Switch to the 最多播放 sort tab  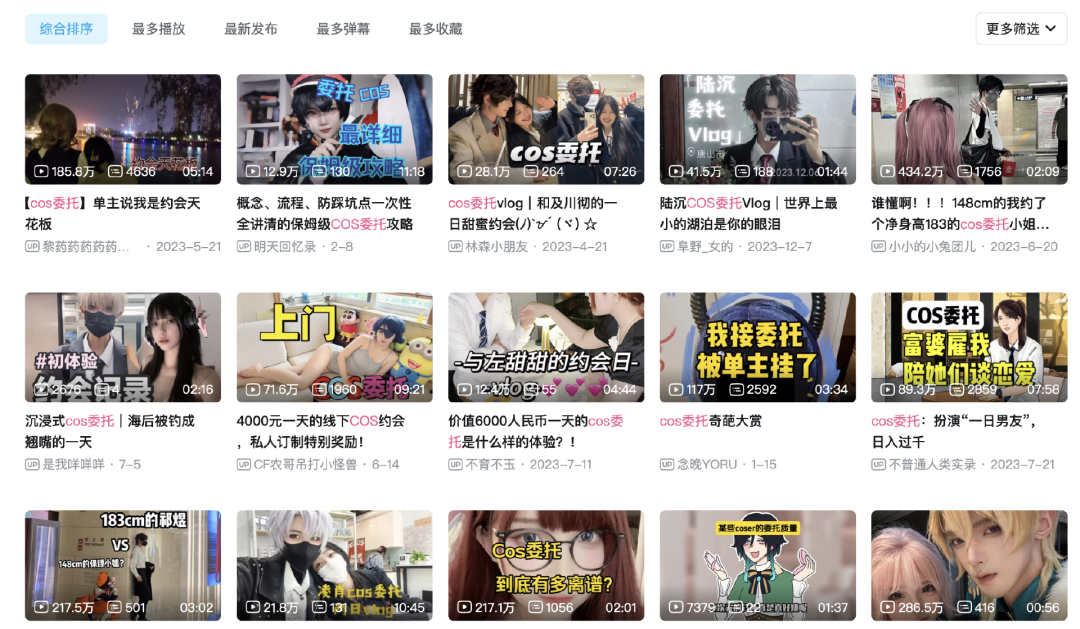point(158,29)
